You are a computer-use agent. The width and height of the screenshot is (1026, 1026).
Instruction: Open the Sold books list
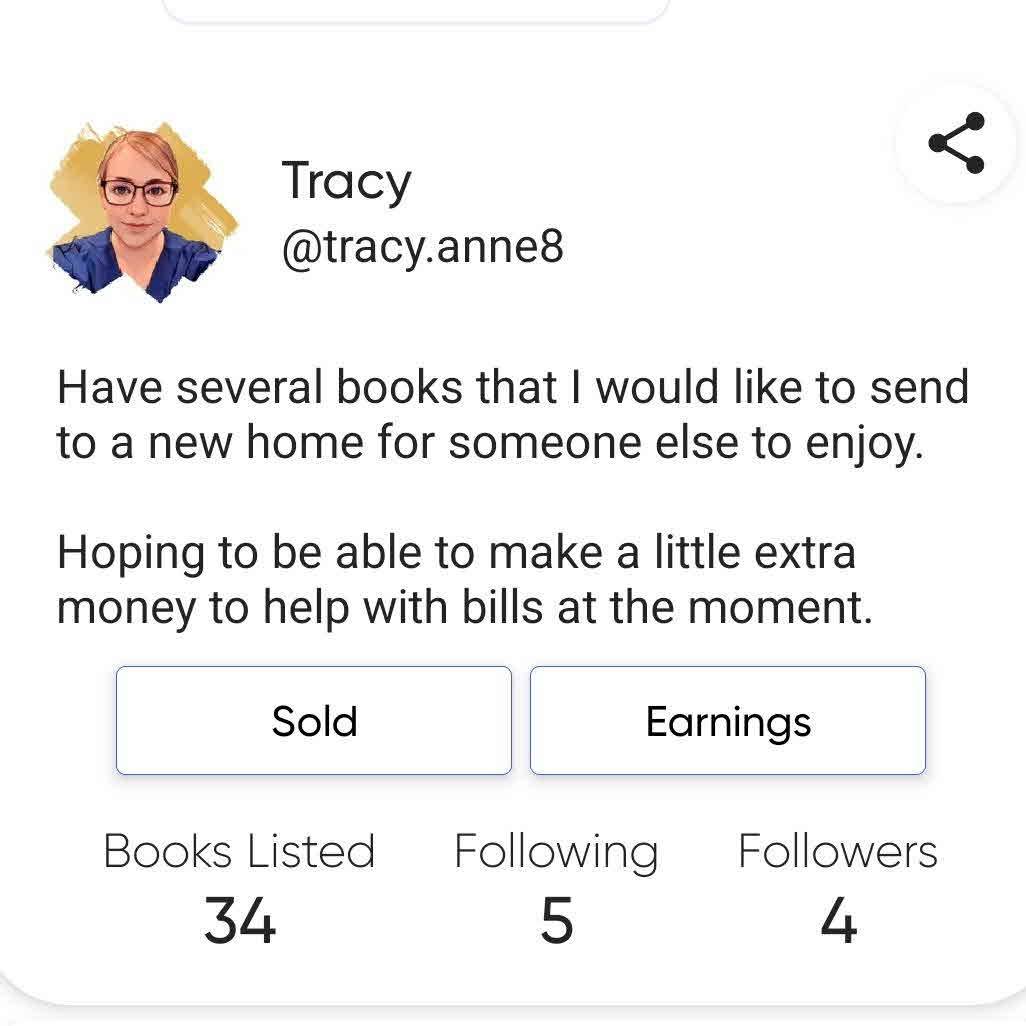point(314,721)
